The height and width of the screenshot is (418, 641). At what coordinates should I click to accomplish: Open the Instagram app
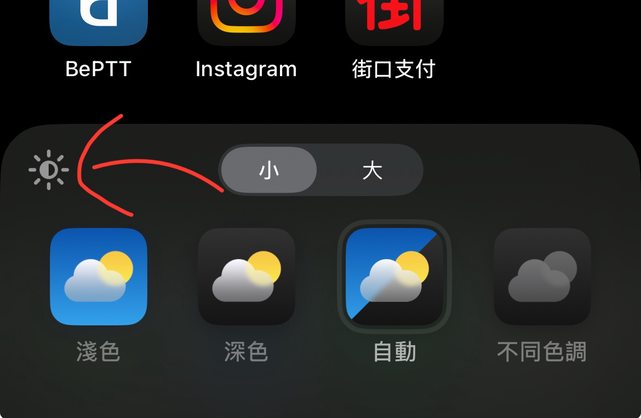tap(246, 22)
